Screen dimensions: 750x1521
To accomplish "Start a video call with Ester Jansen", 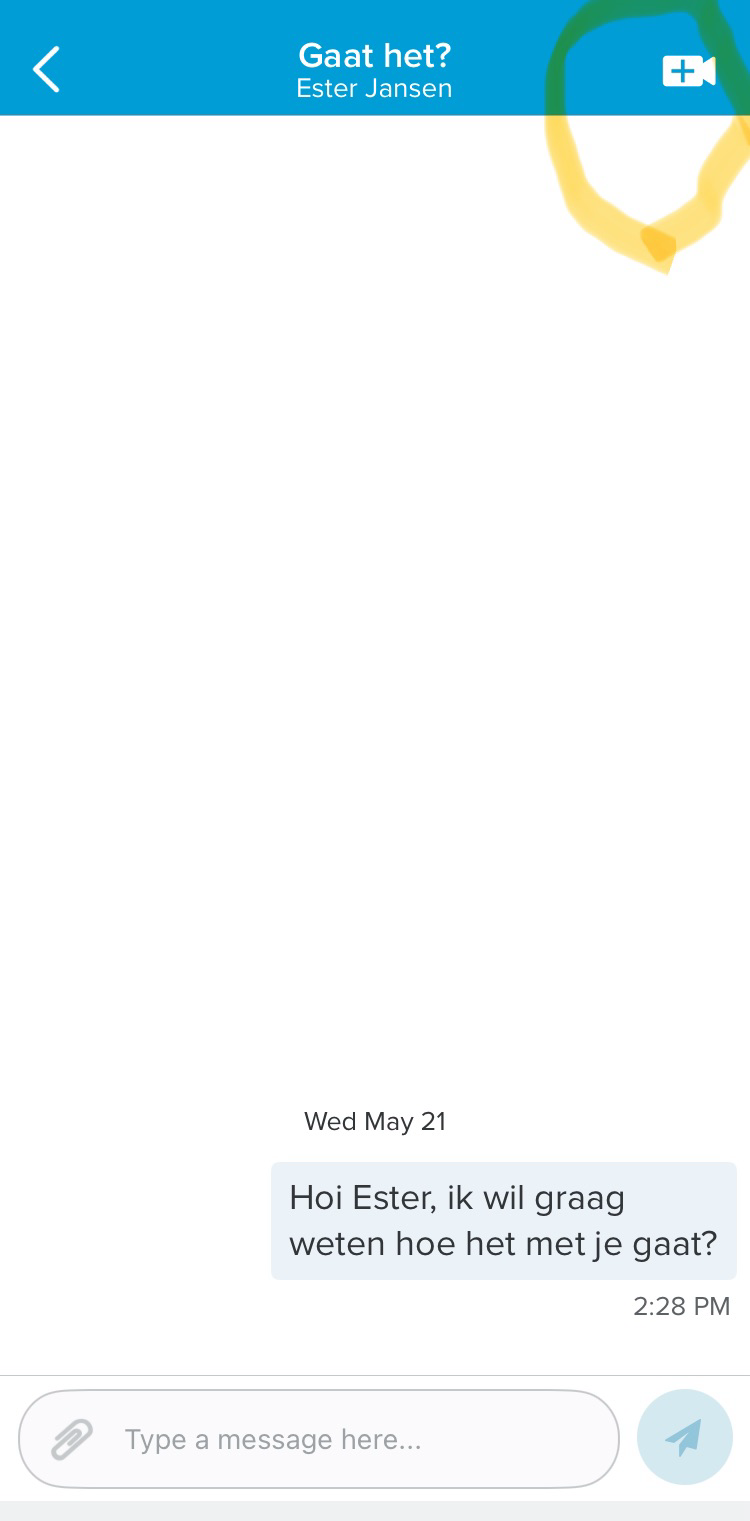I will 689,71.
